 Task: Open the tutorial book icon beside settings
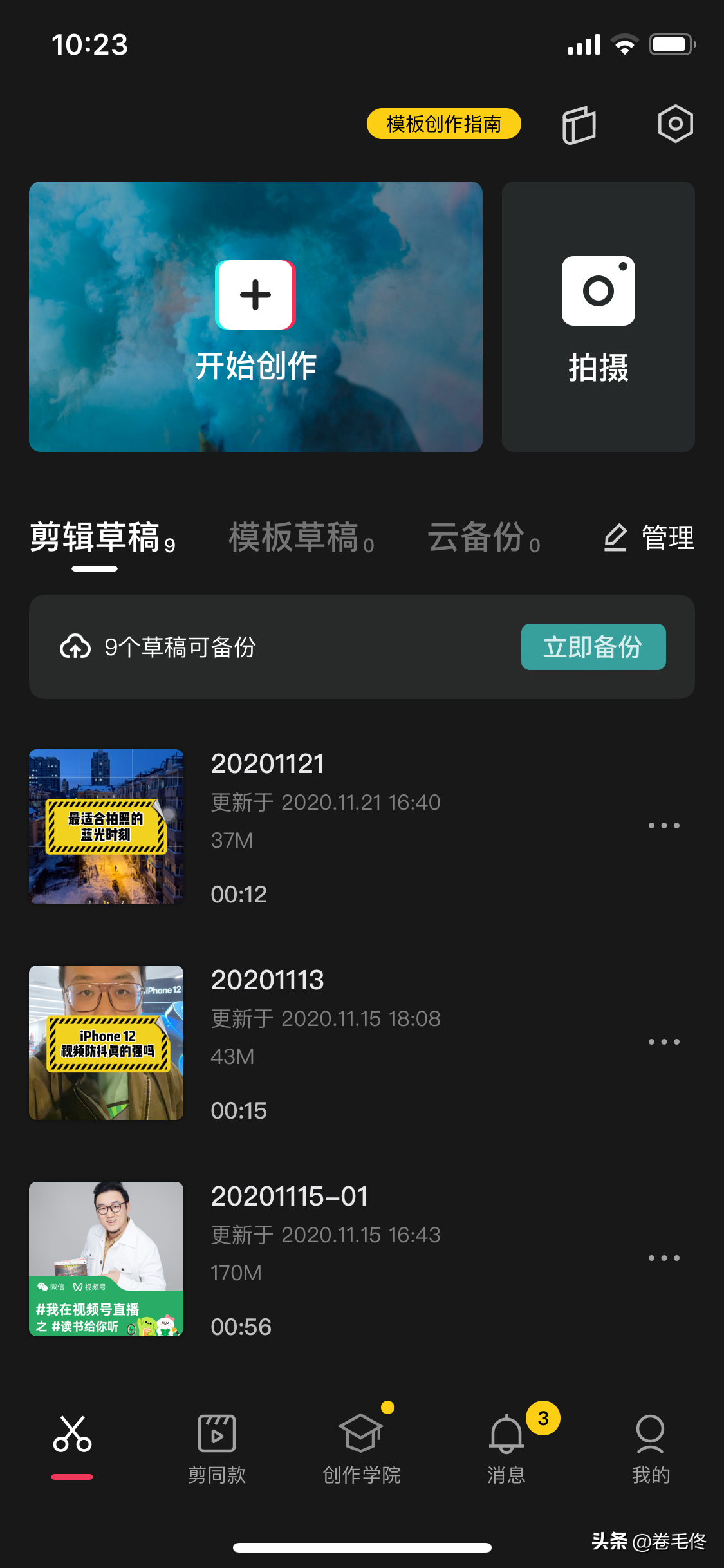tap(578, 124)
